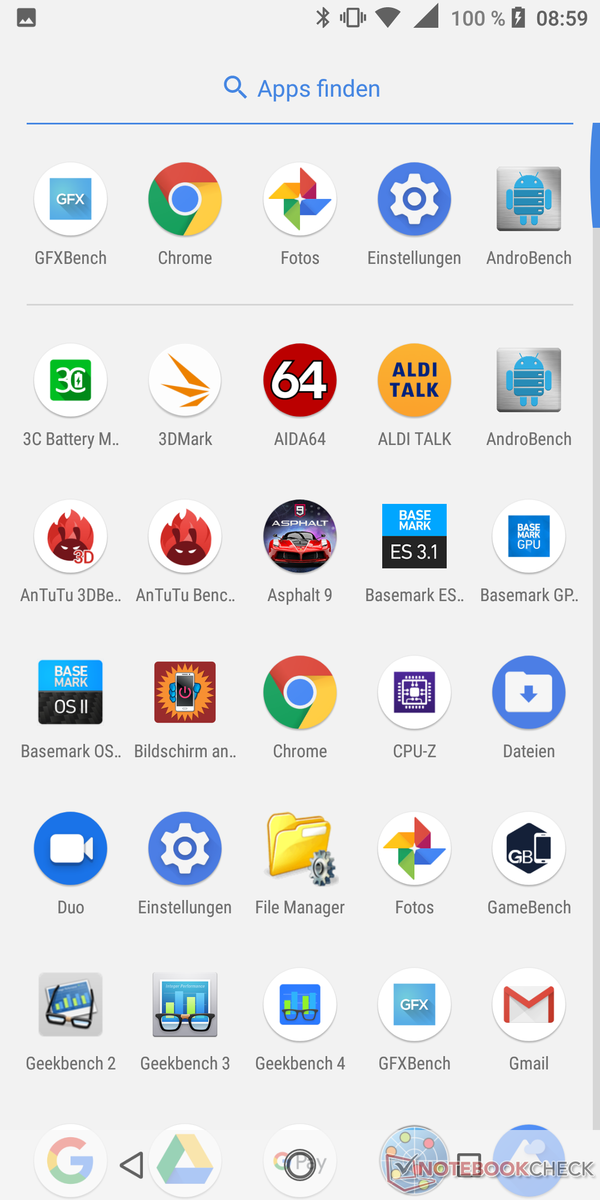Open the Asphalt 9 game
Image resolution: width=600 pixels, height=1200 pixels.
pos(300,537)
